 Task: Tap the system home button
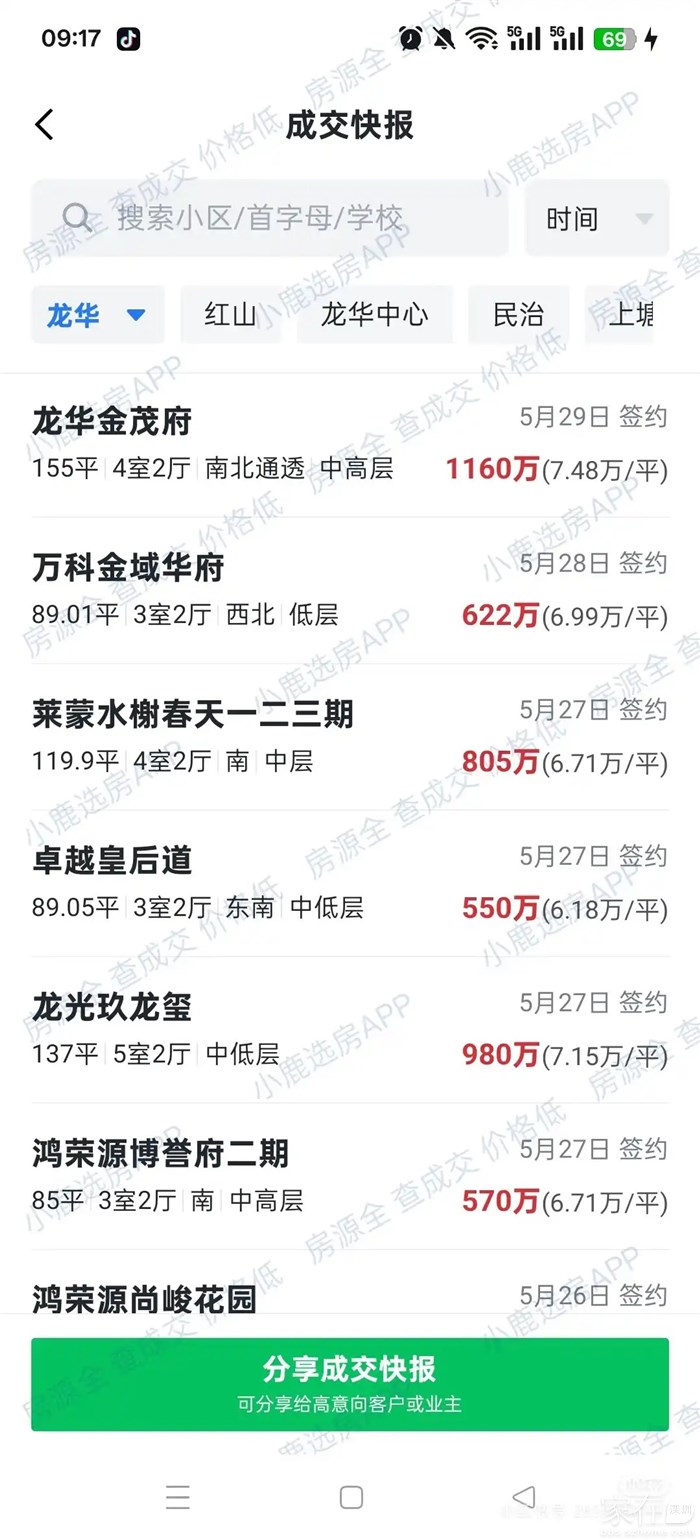pyautogui.click(x=351, y=1497)
